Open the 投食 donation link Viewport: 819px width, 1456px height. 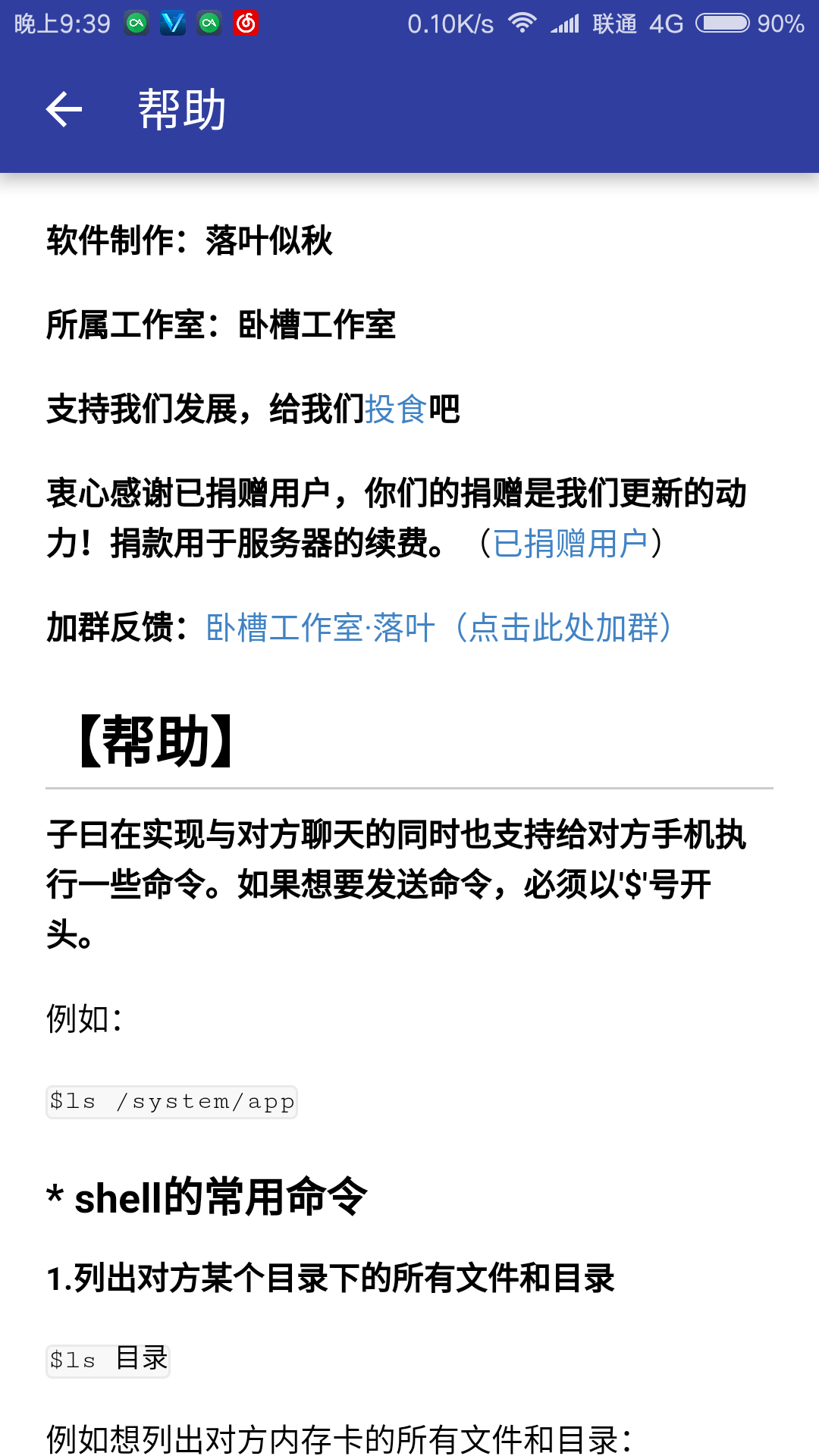(x=396, y=409)
